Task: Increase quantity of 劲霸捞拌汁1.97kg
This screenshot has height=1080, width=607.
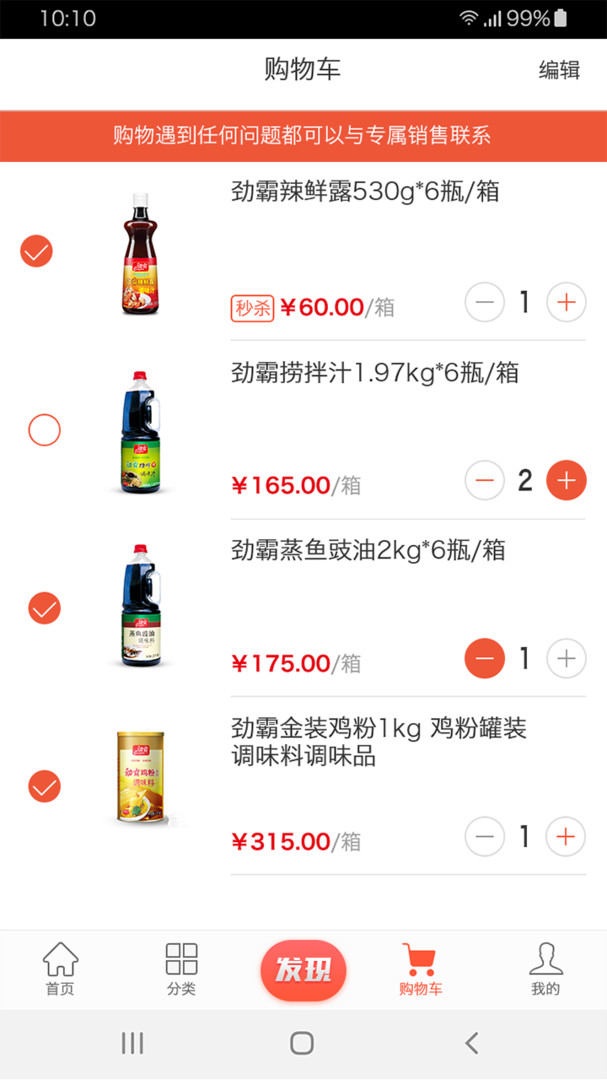Action: tap(566, 481)
